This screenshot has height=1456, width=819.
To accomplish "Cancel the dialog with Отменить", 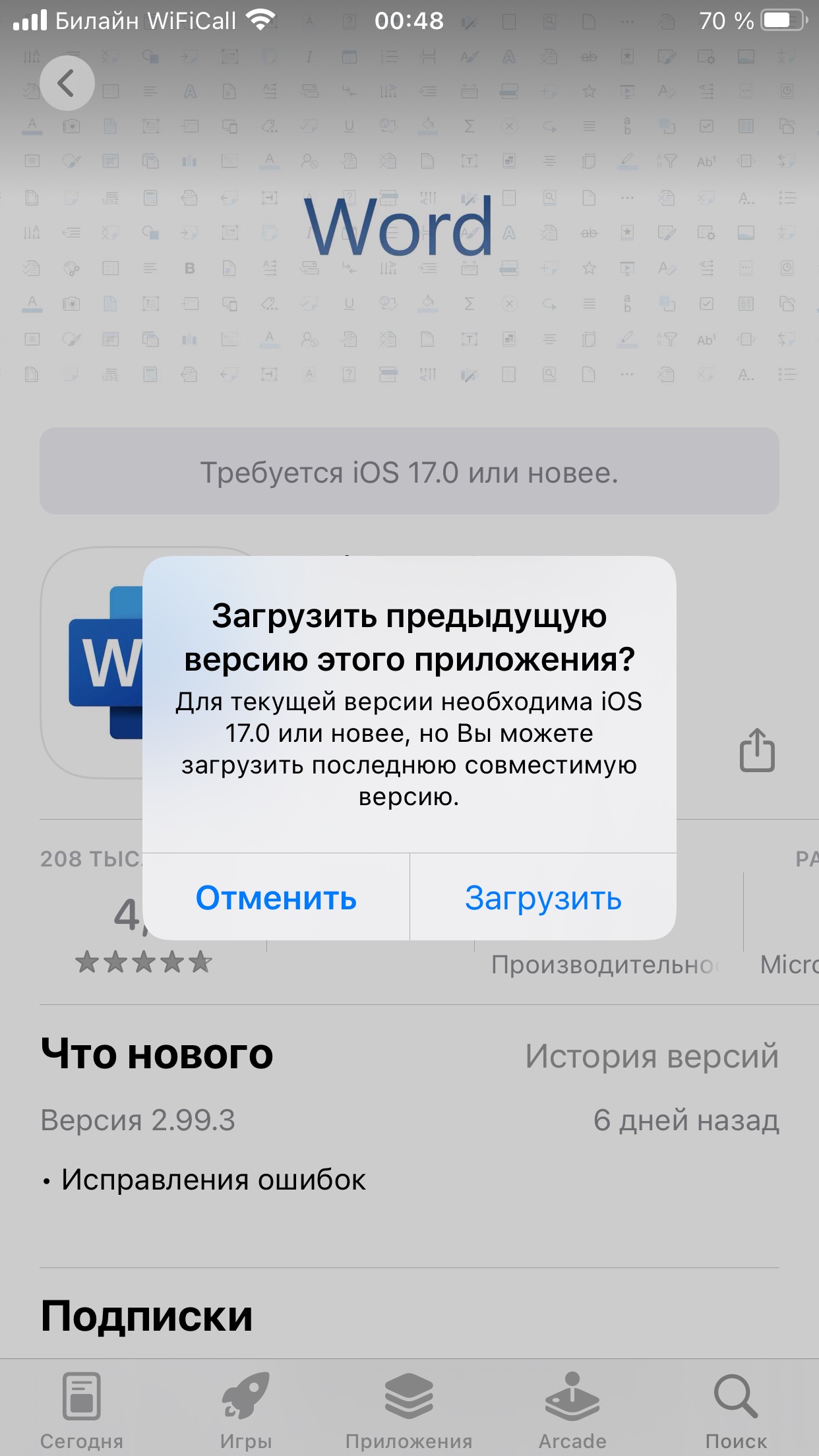I will coord(276,897).
